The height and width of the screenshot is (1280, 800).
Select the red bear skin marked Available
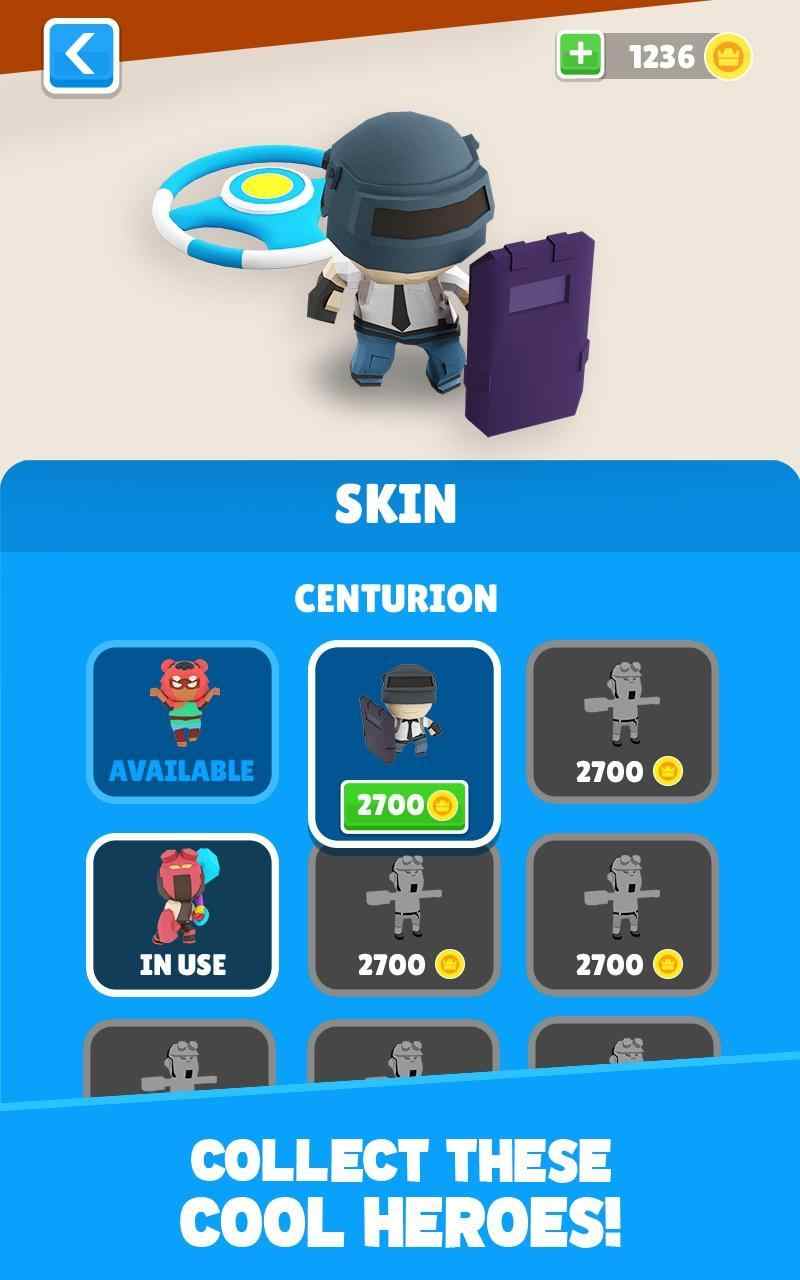coord(182,722)
